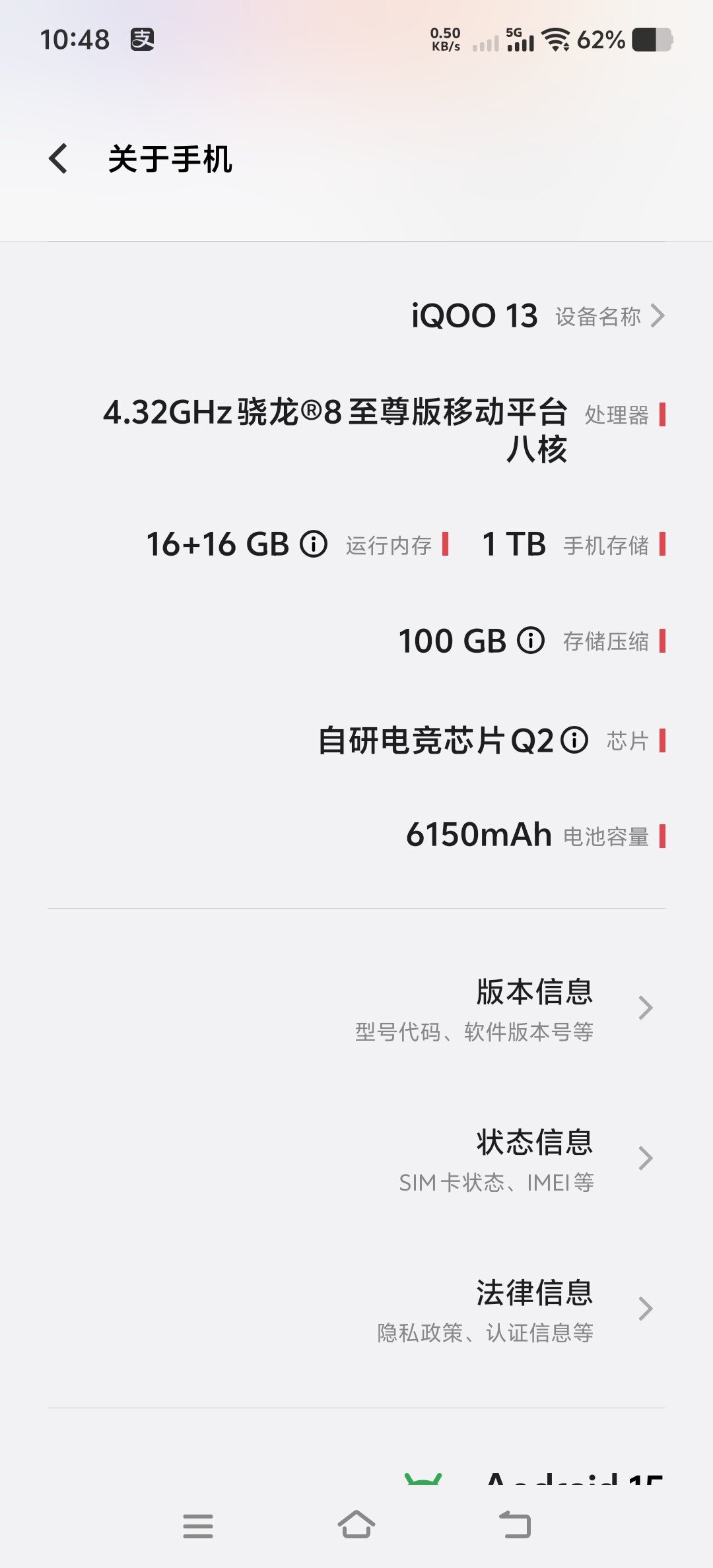
Task: Show info for 100 GB 存储压缩
Action: click(x=531, y=640)
